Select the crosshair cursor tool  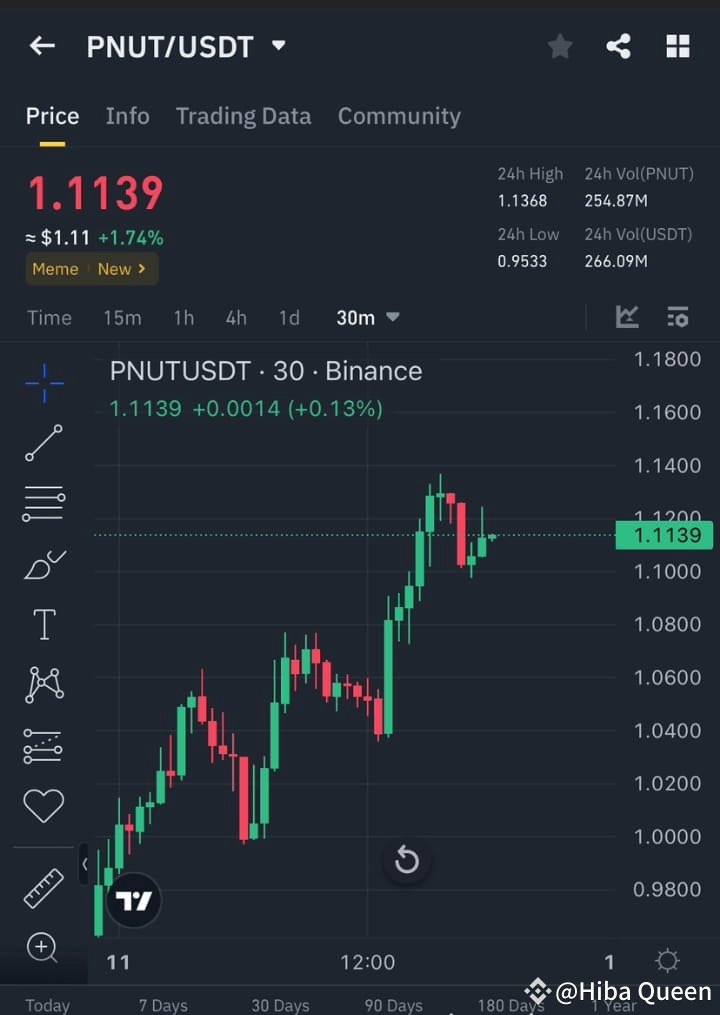coord(43,383)
